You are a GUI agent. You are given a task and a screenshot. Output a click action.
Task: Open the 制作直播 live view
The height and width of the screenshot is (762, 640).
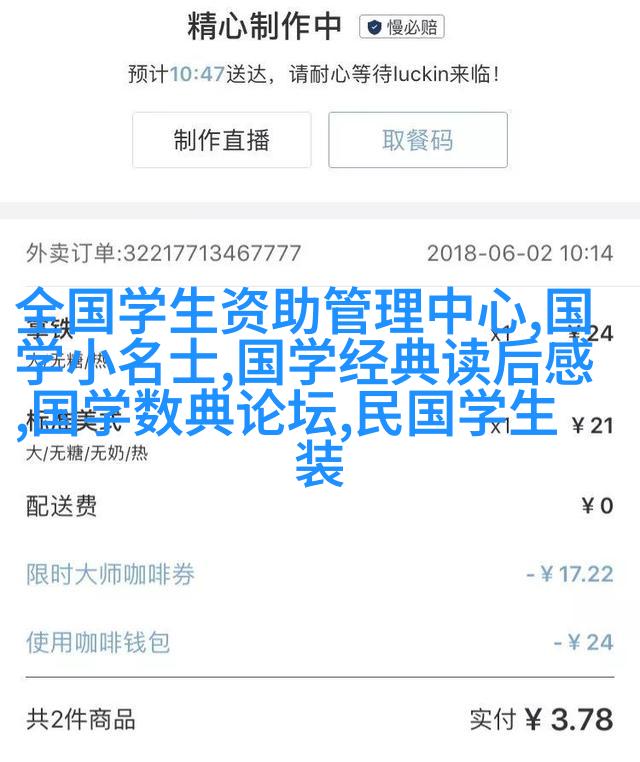click(222, 141)
